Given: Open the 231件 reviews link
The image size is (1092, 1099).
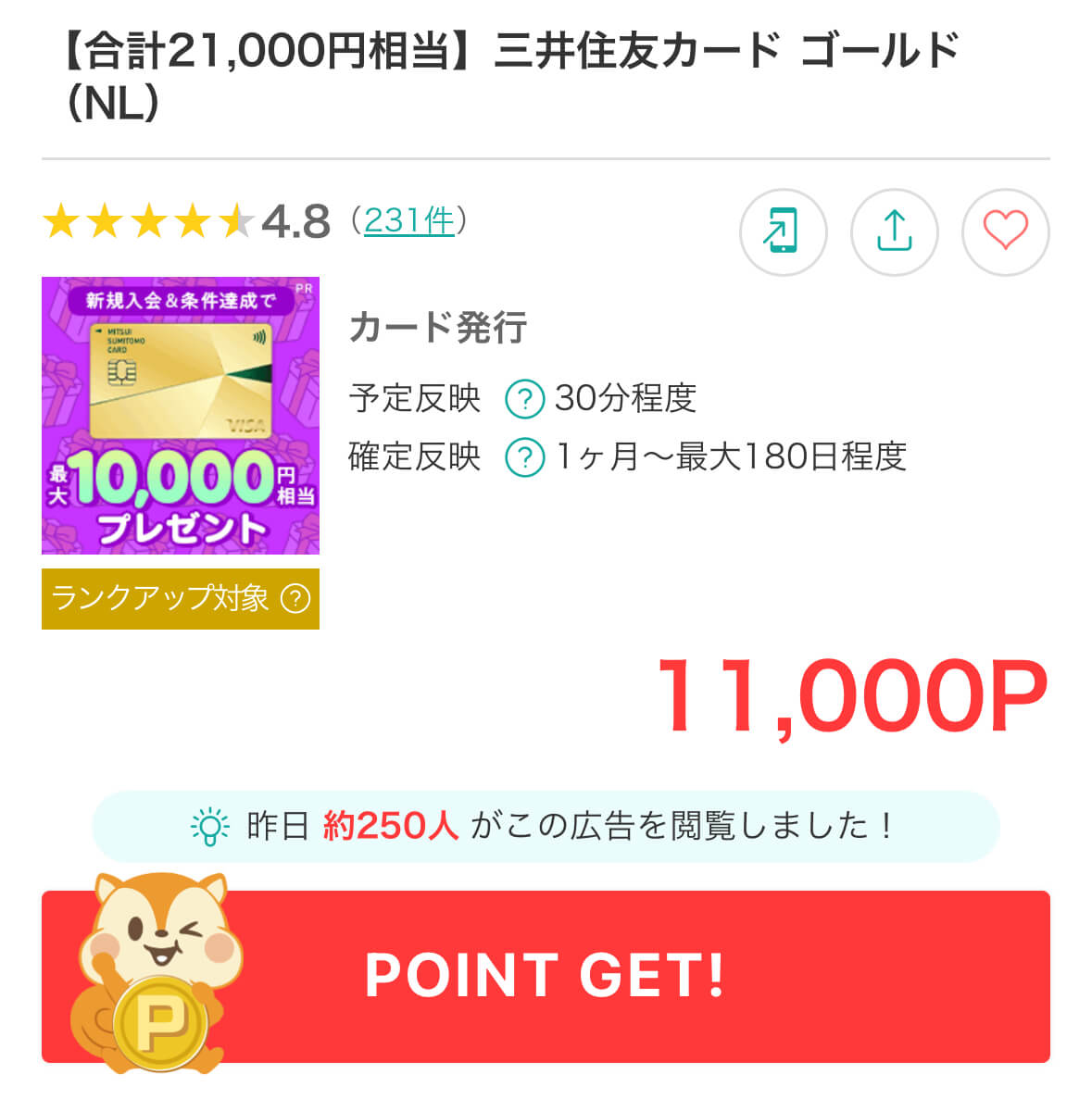Looking at the screenshot, I should pyautogui.click(x=408, y=220).
